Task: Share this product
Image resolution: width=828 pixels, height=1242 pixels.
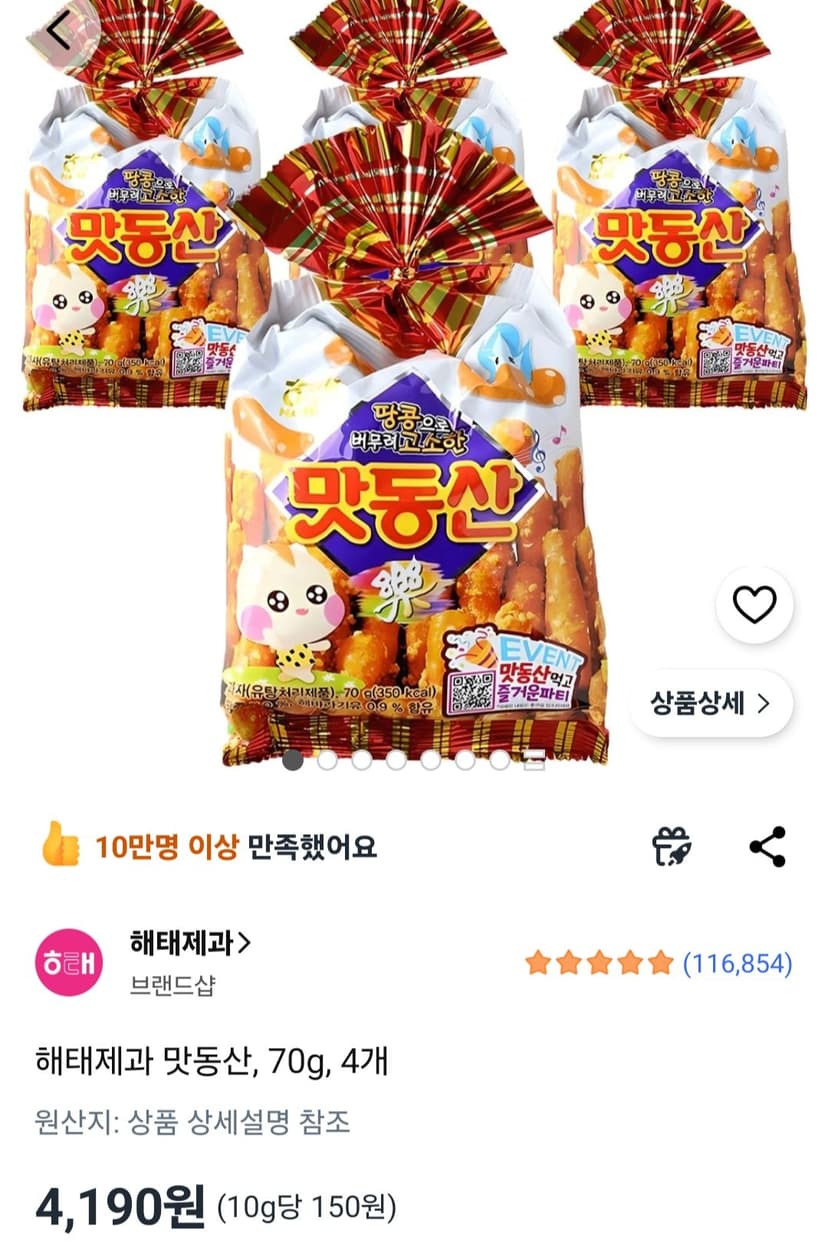Action: point(768,847)
